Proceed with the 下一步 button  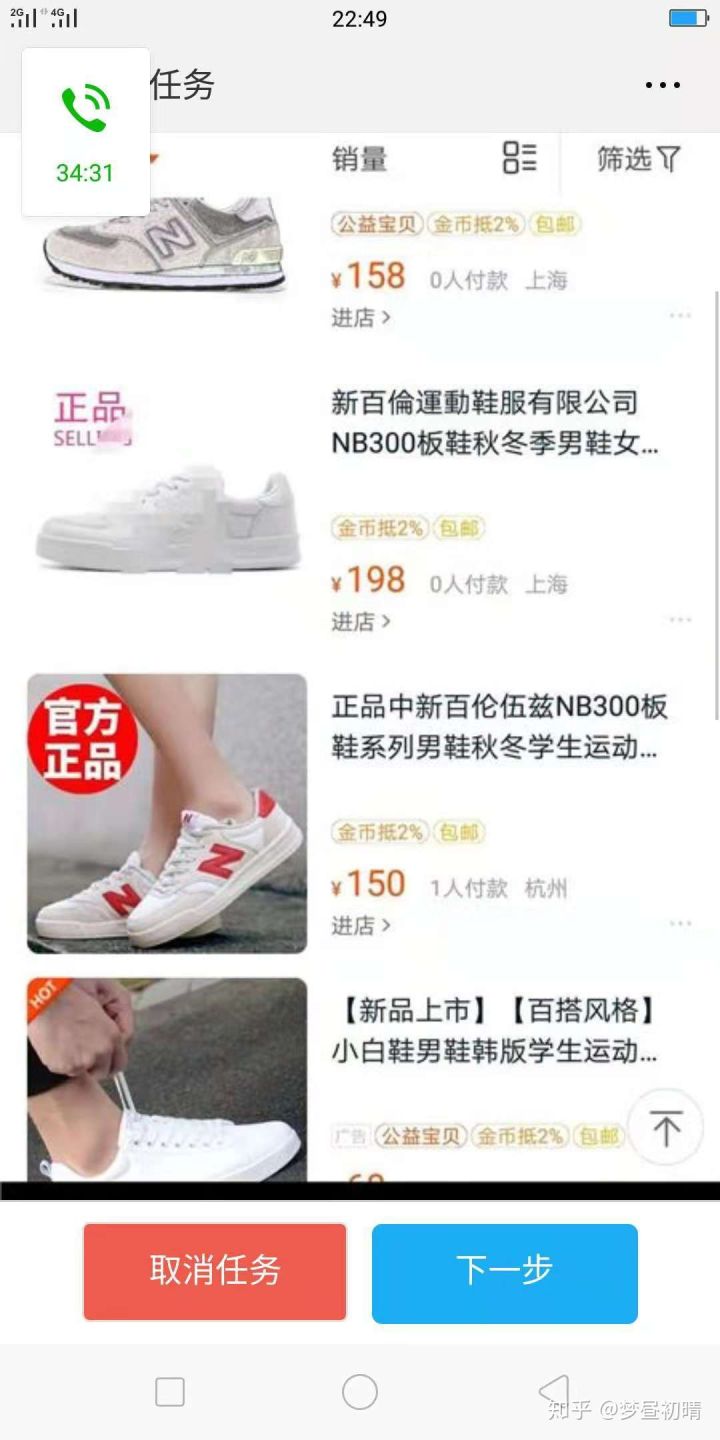(x=504, y=1272)
